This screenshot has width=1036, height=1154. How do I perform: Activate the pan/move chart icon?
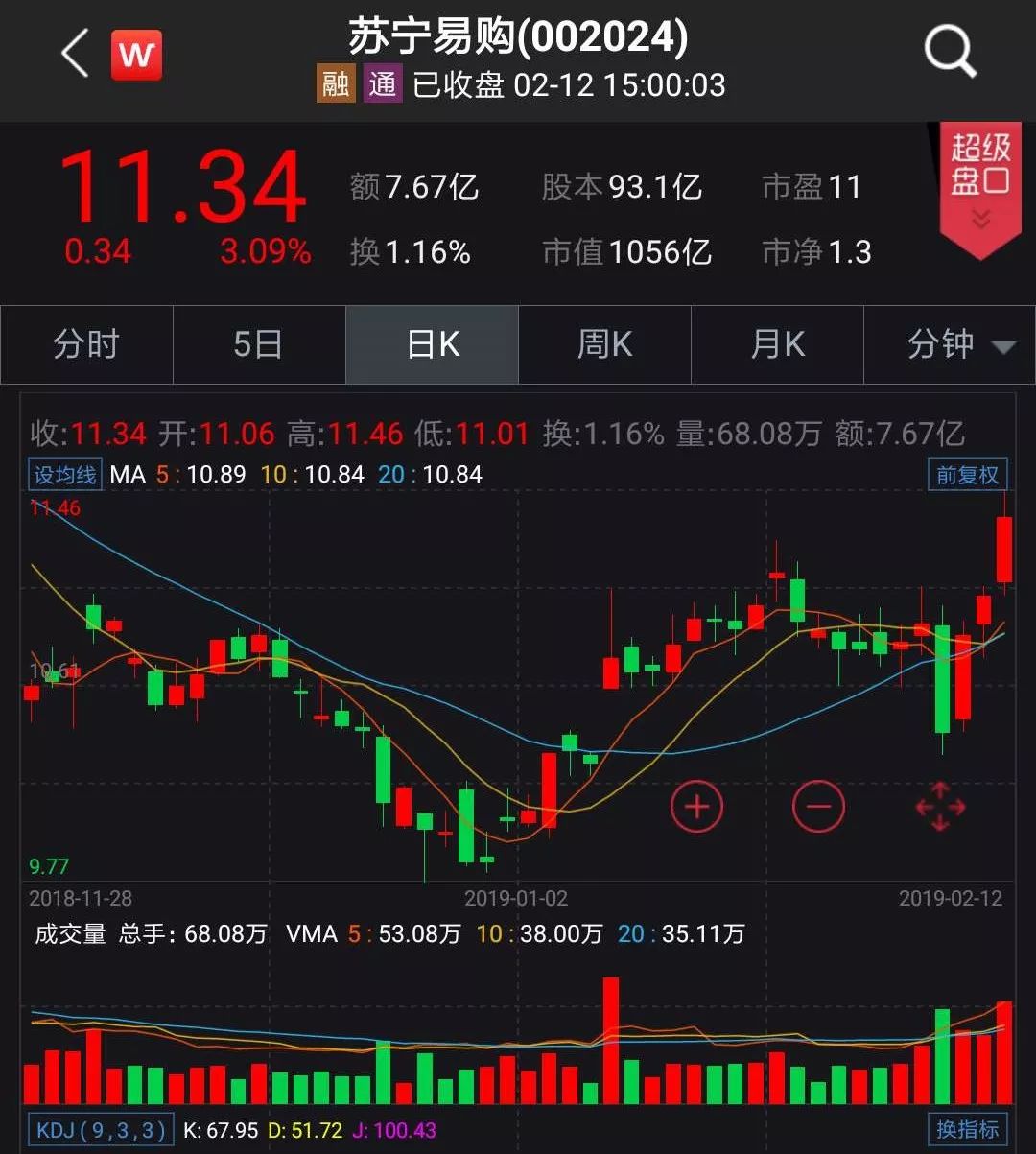click(x=941, y=807)
